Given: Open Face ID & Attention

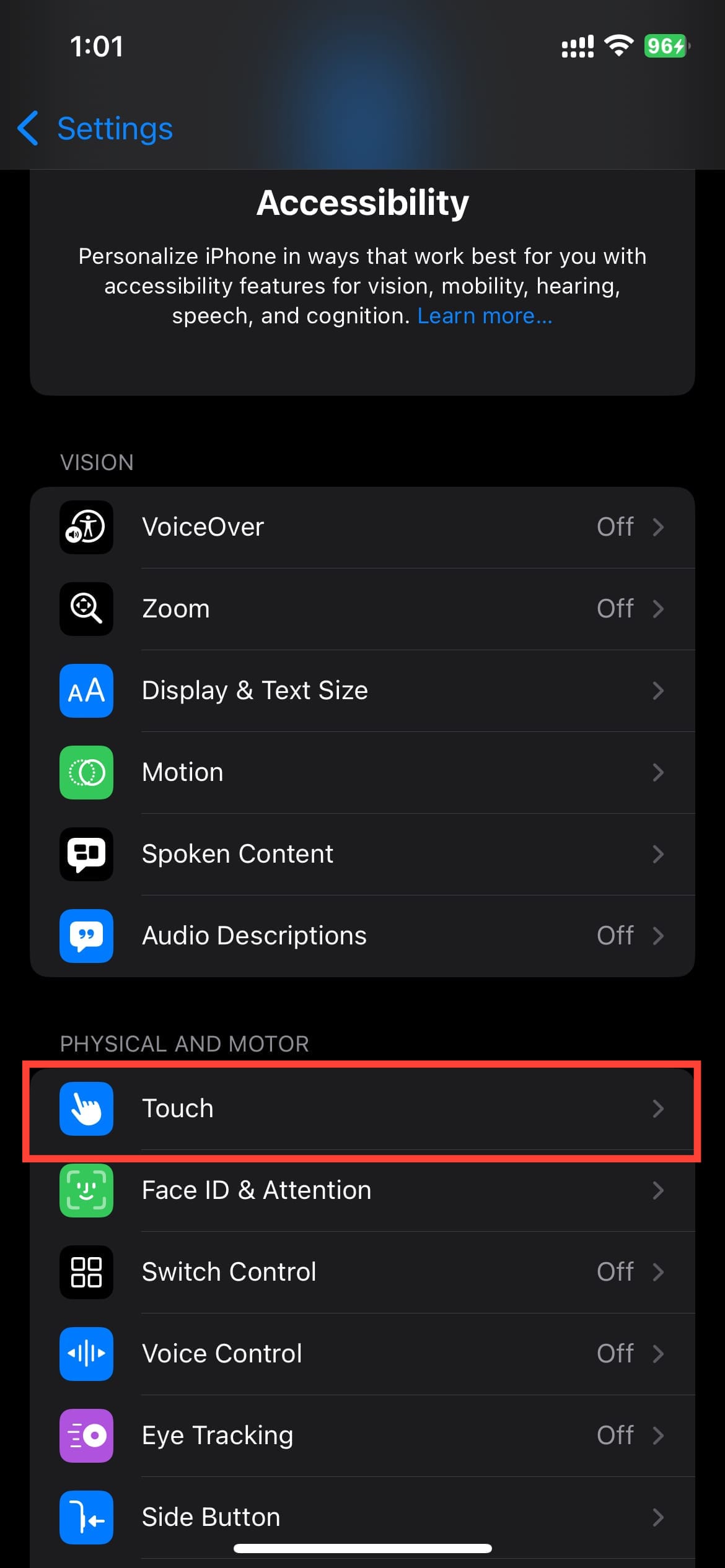Looking at the screenshot, I should (x=362, y=1190).
